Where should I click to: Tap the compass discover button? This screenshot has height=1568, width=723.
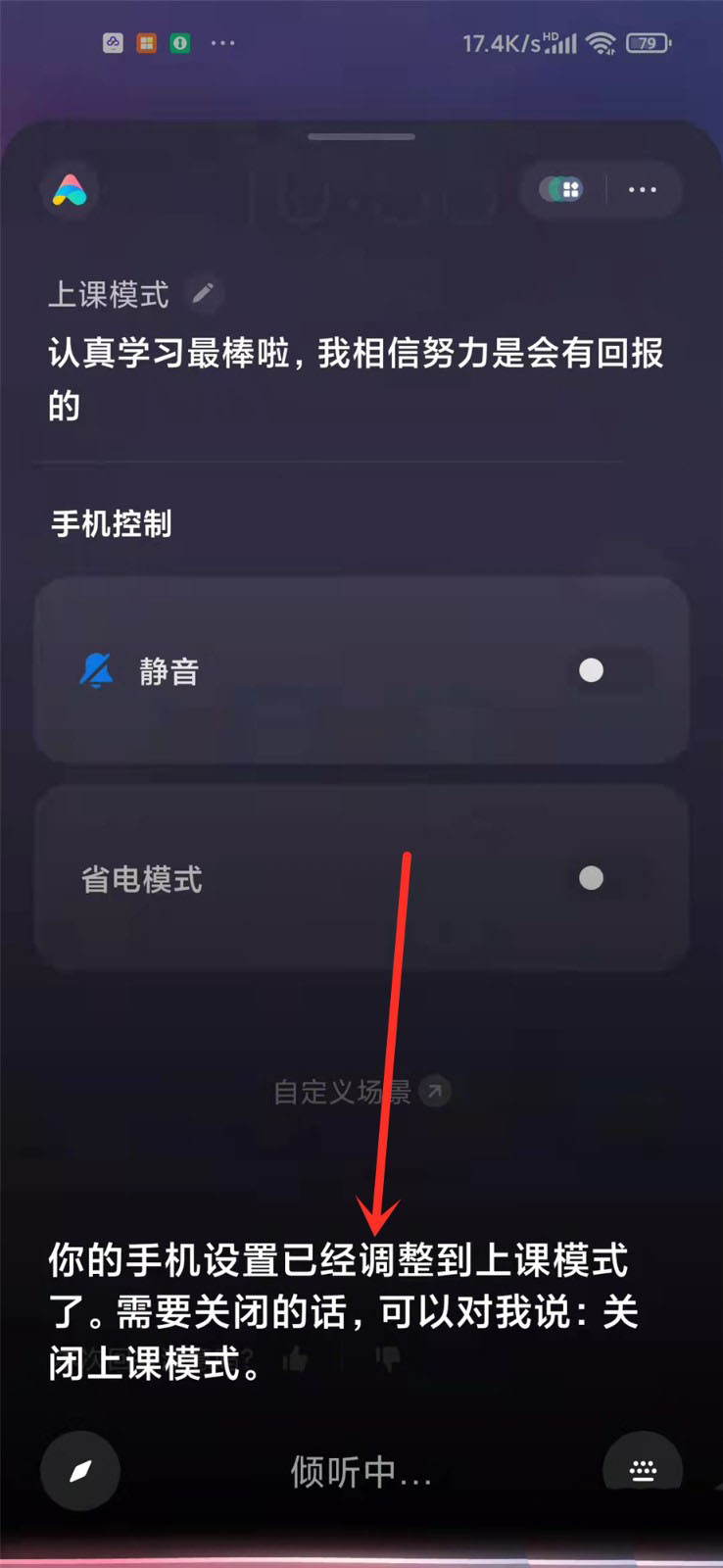[x=80, y=1470]
